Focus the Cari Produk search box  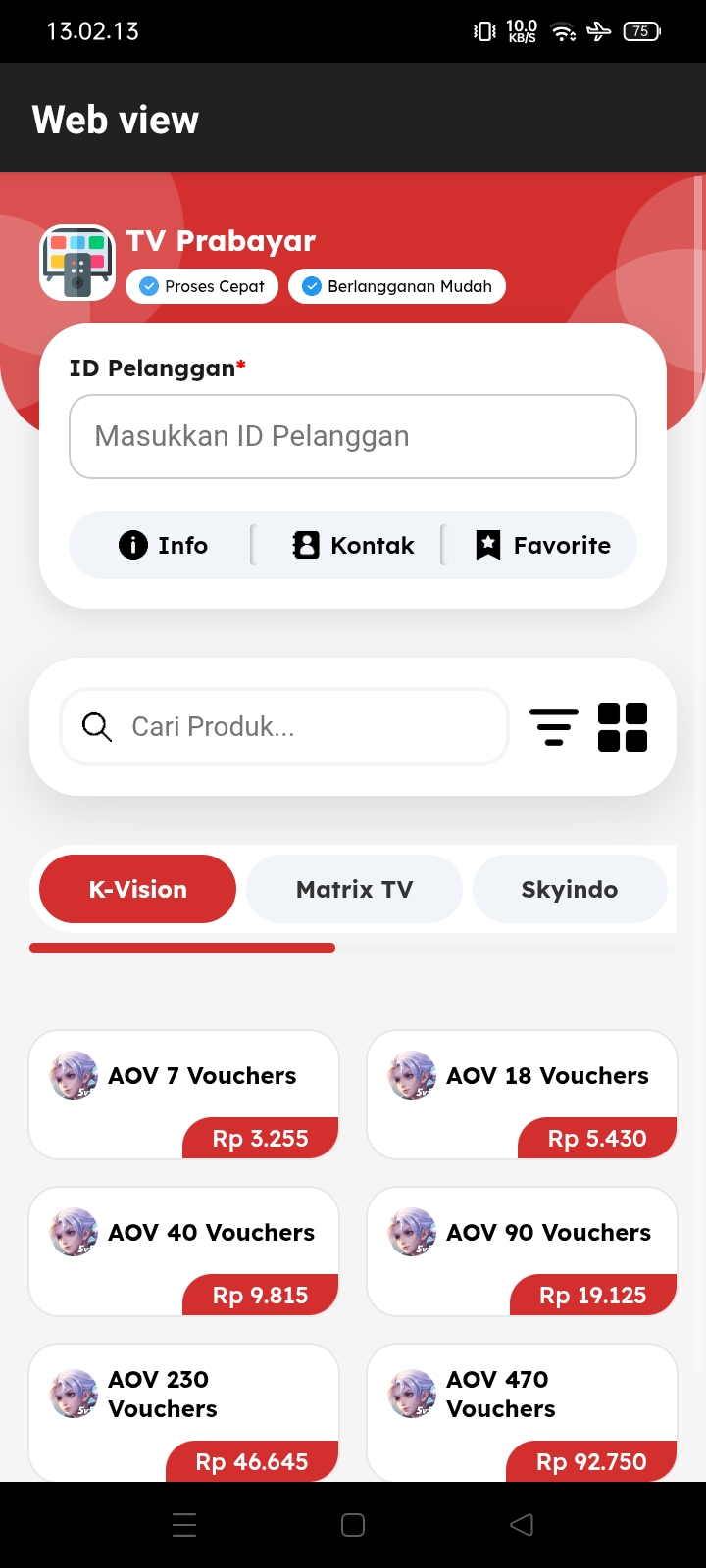pyautogui.click(x=284, y=726)
